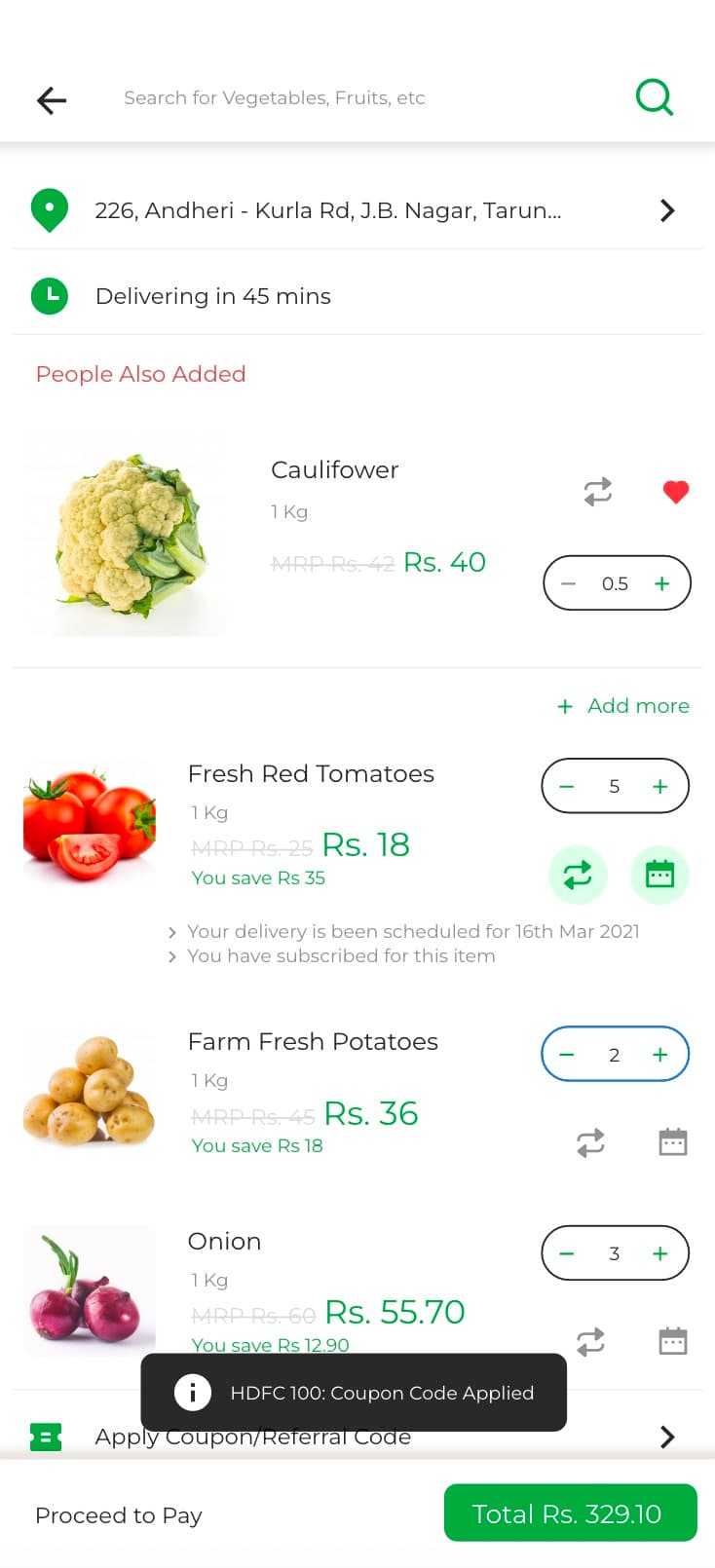Increase Caulifower quantity with the plus

(662, 583)
